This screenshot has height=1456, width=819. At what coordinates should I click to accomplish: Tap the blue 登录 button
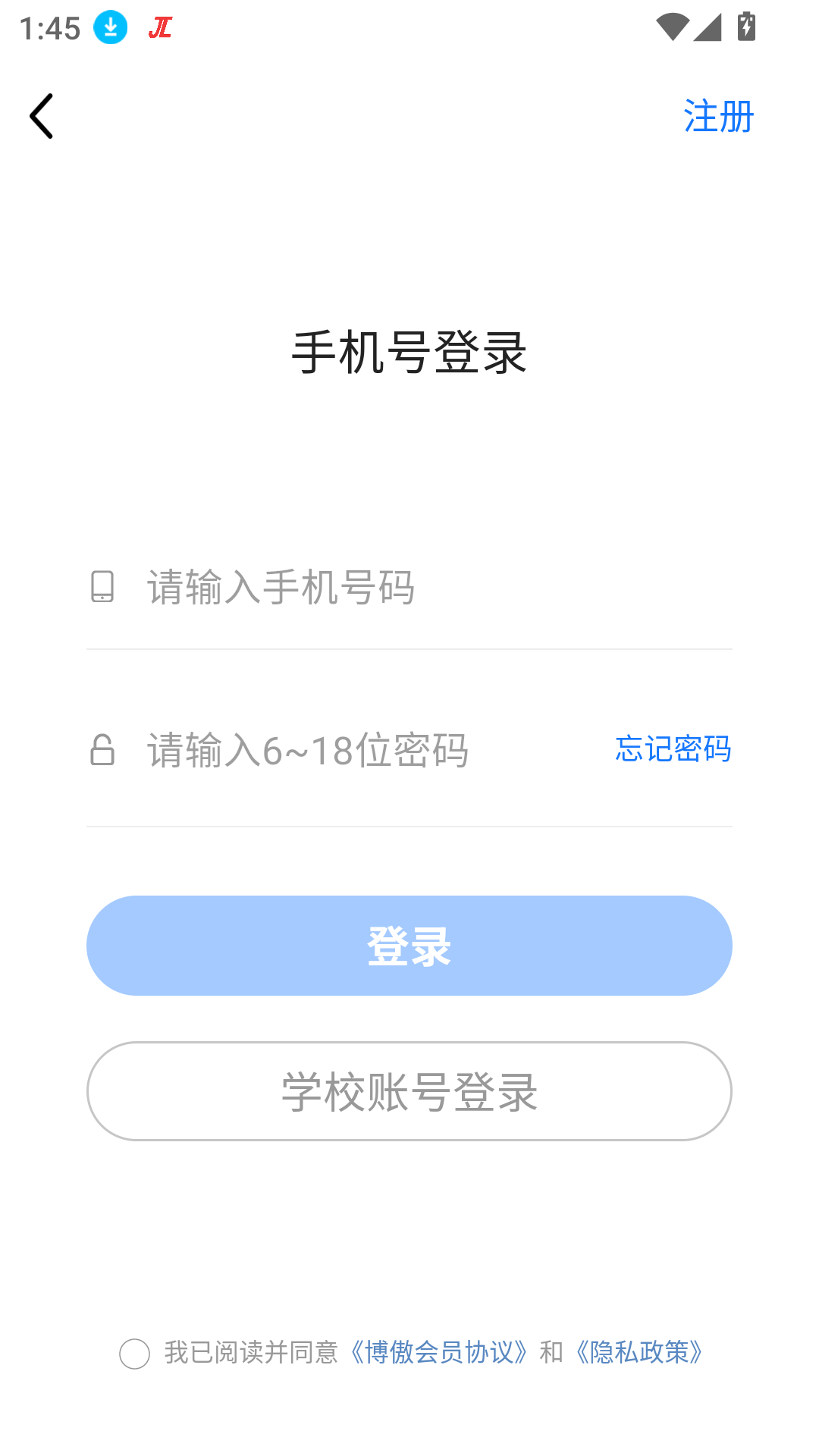[409, 946]
